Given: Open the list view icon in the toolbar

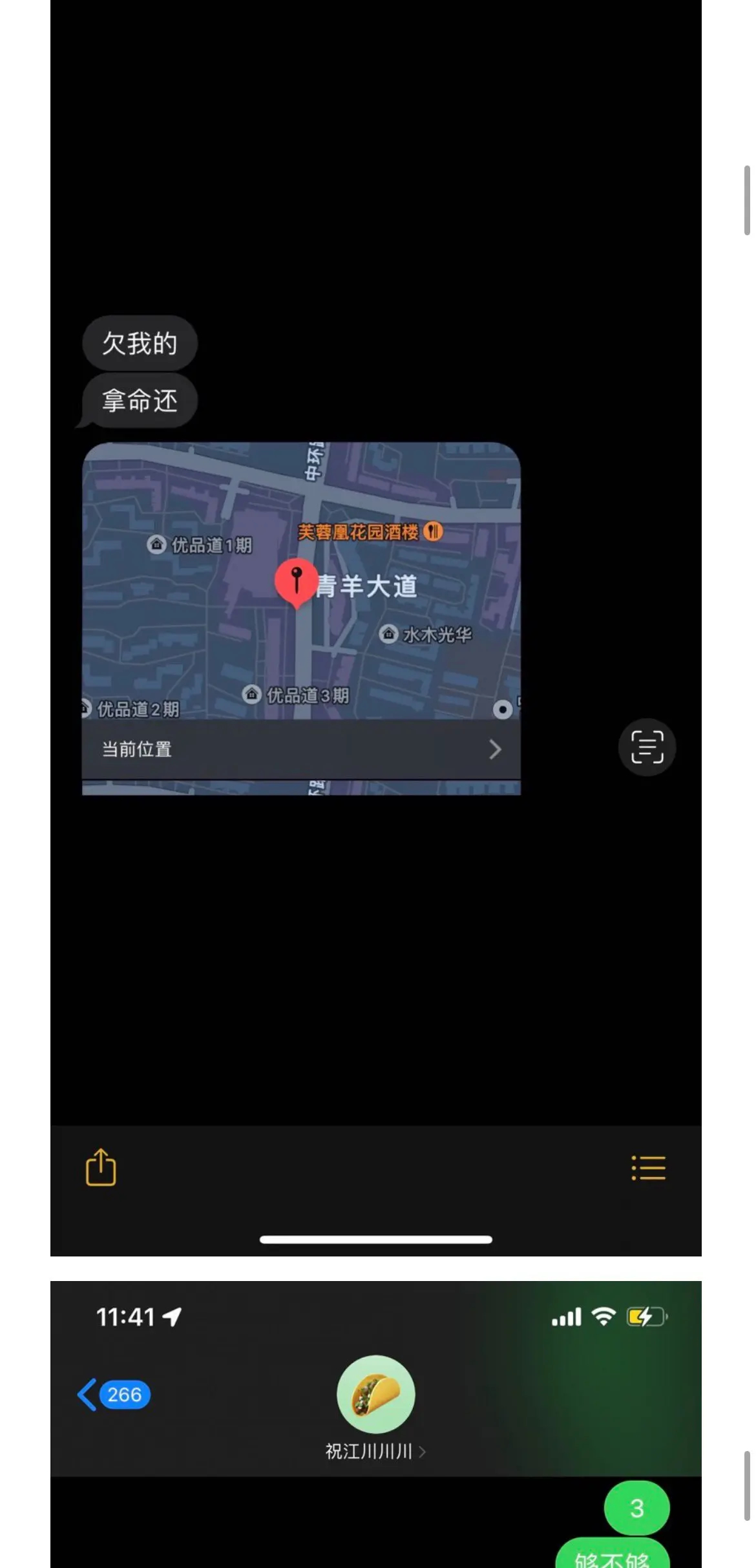Looking at the screenshot, I should tap(648, 1167).
